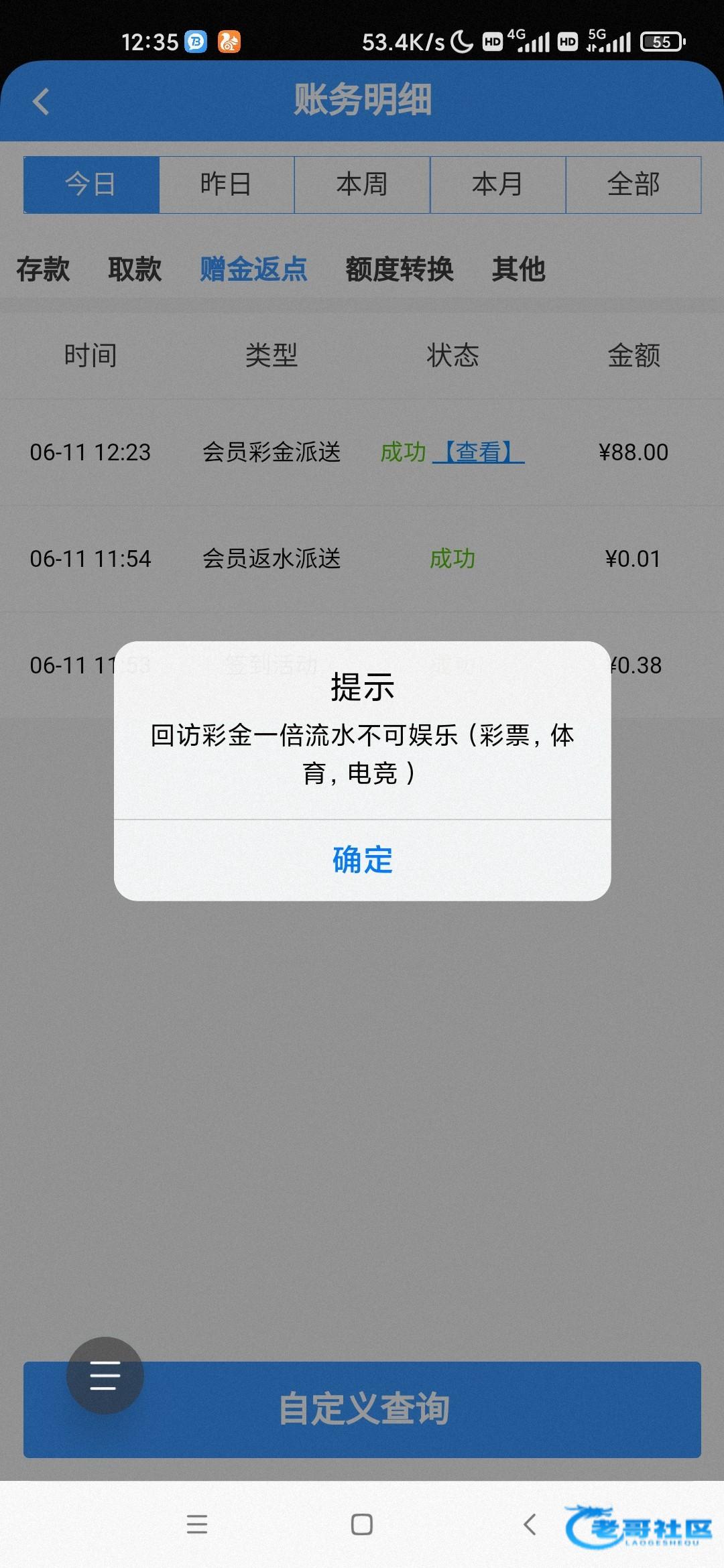This screenshot has height=1568, width=724.
Task: Go back from 账务明细 page
Action: [41, 102]
